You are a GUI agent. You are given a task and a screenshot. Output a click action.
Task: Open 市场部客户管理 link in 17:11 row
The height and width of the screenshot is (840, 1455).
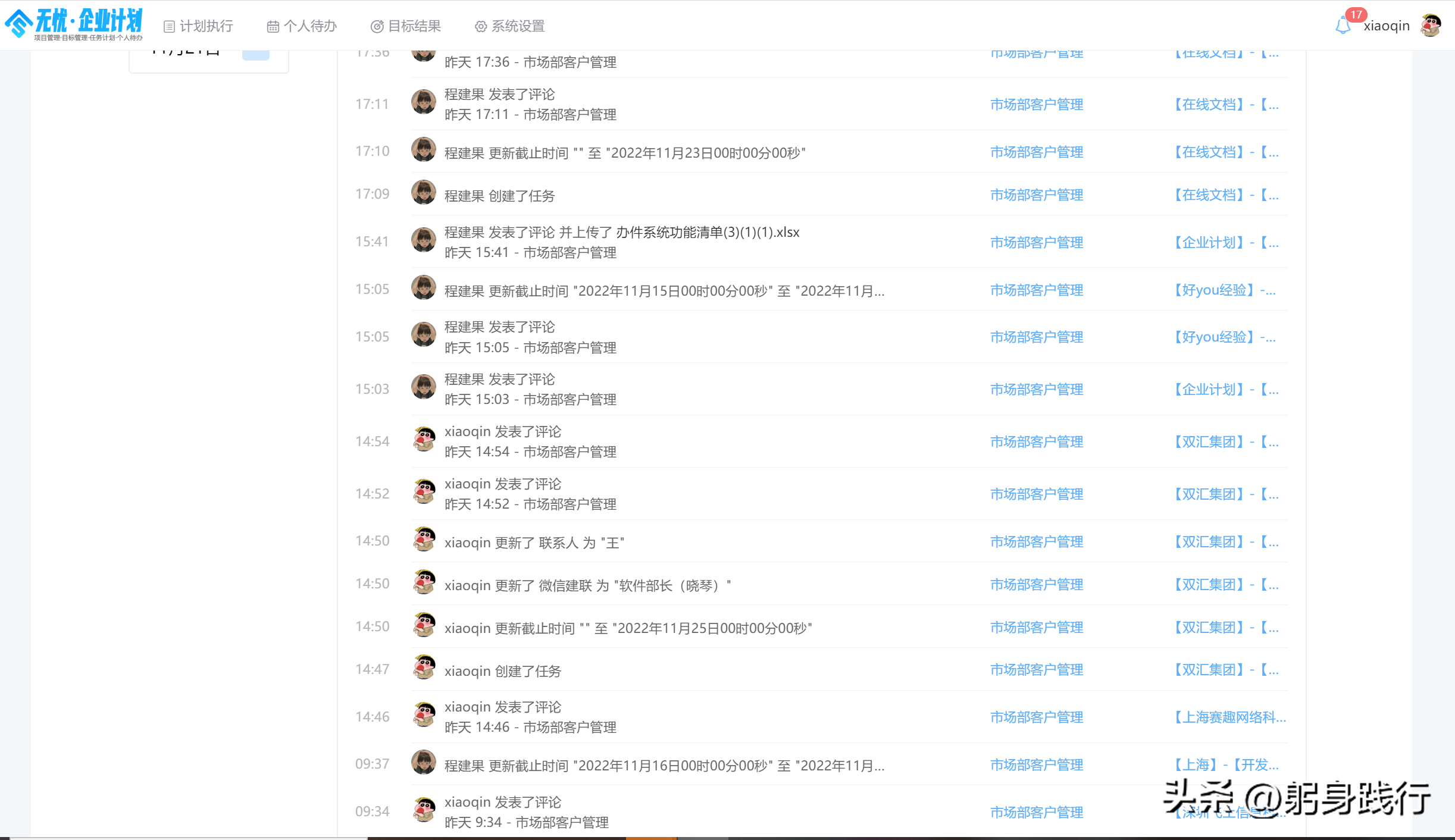[1036, 105]
